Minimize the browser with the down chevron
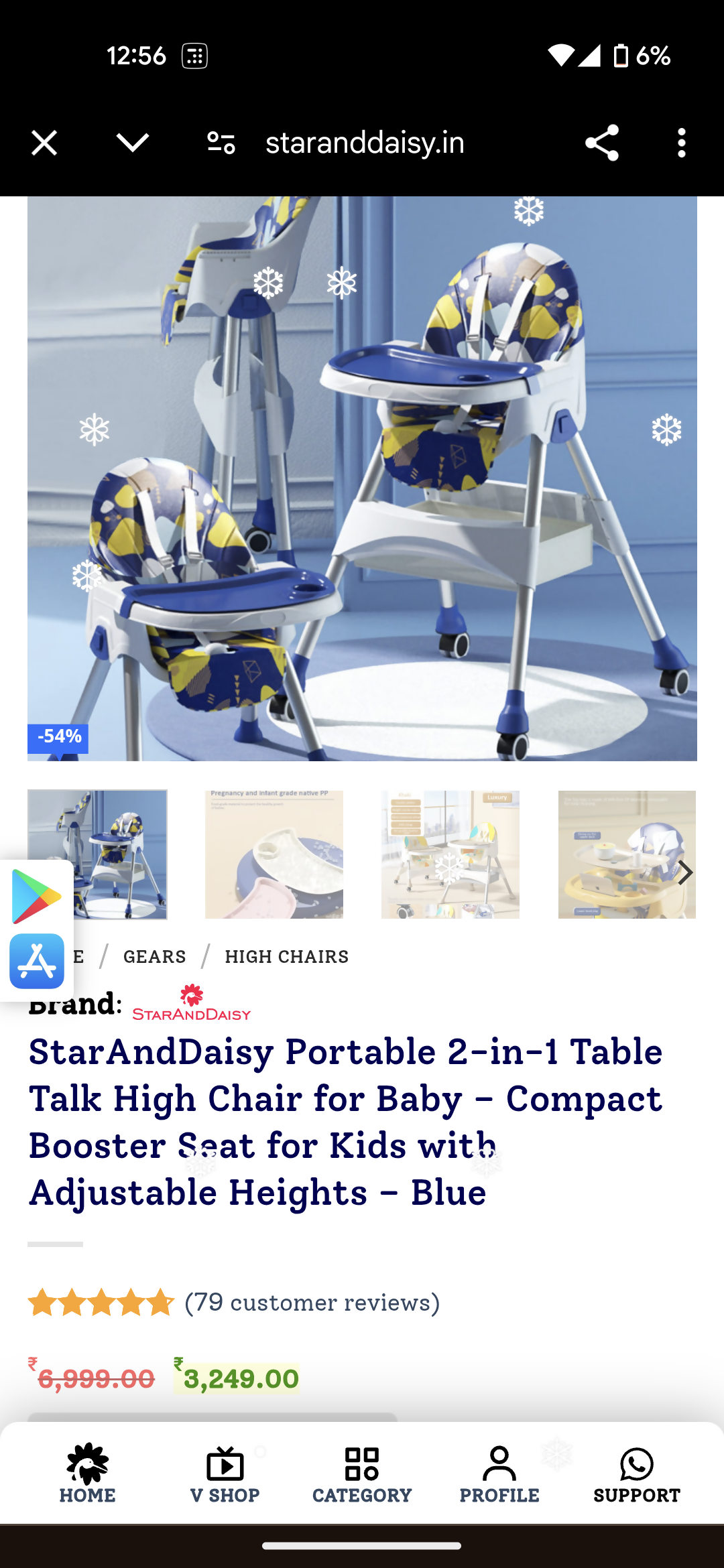The width and height of the screenshot is (724, 1568). click(x=132, y=143)
